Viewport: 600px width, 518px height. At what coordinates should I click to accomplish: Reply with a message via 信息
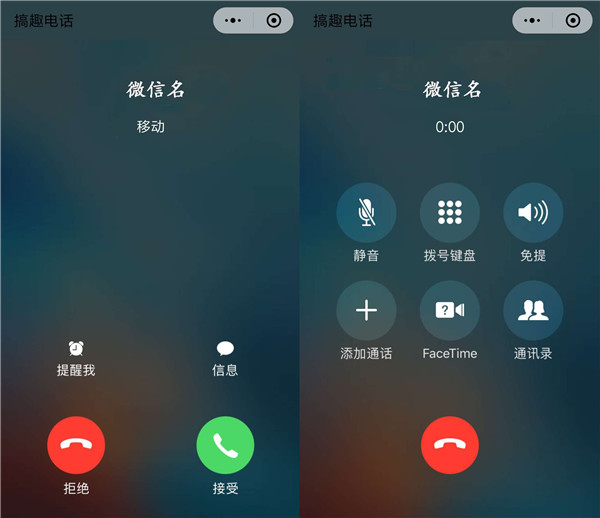coord(225,349)
